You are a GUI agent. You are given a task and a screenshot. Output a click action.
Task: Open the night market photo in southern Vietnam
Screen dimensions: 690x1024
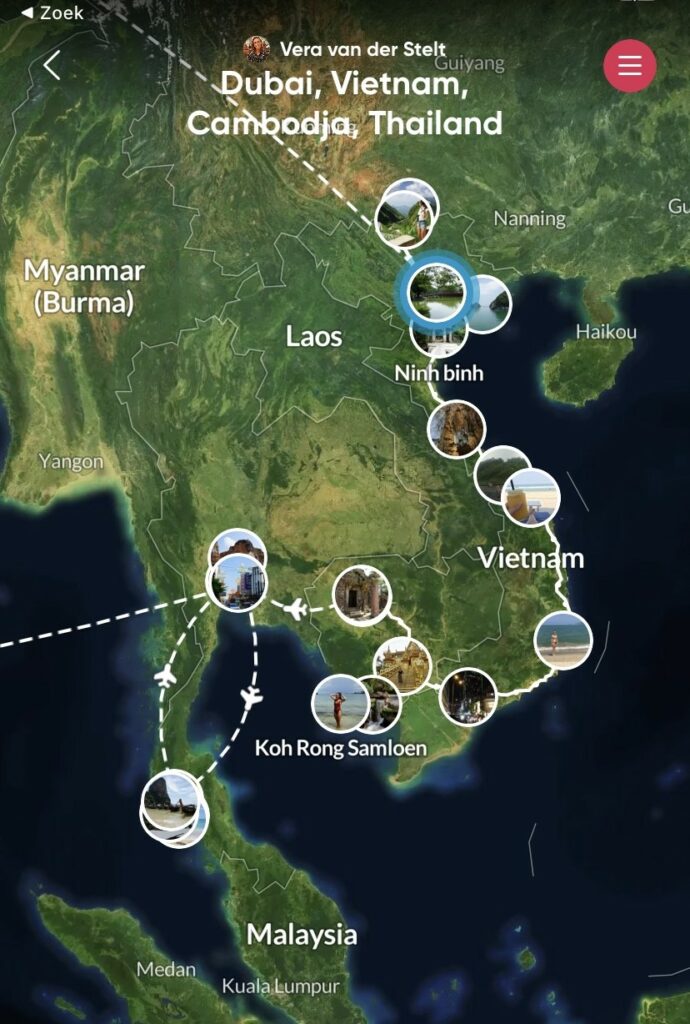coord(467,696)
